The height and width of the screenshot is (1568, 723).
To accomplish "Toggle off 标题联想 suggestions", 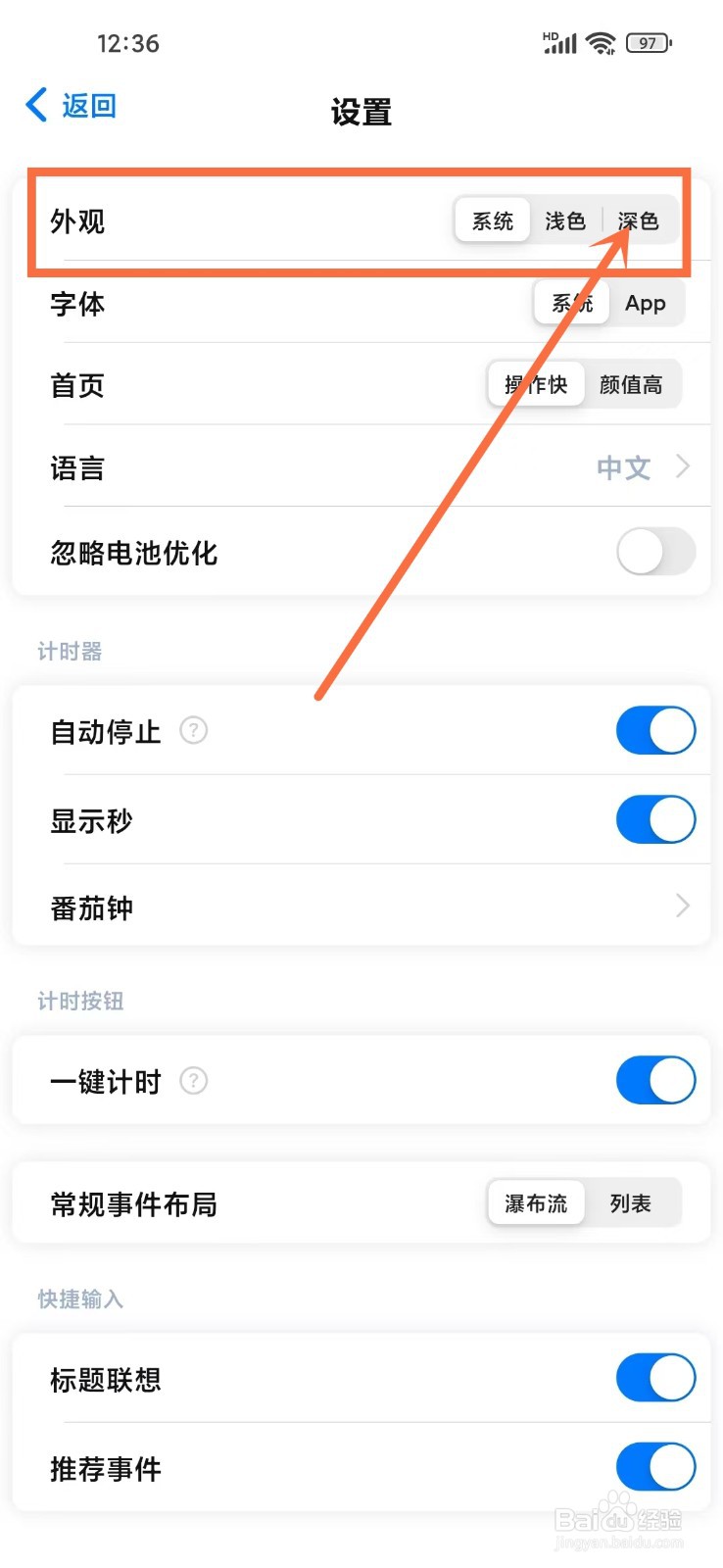I will point(654,1378).
